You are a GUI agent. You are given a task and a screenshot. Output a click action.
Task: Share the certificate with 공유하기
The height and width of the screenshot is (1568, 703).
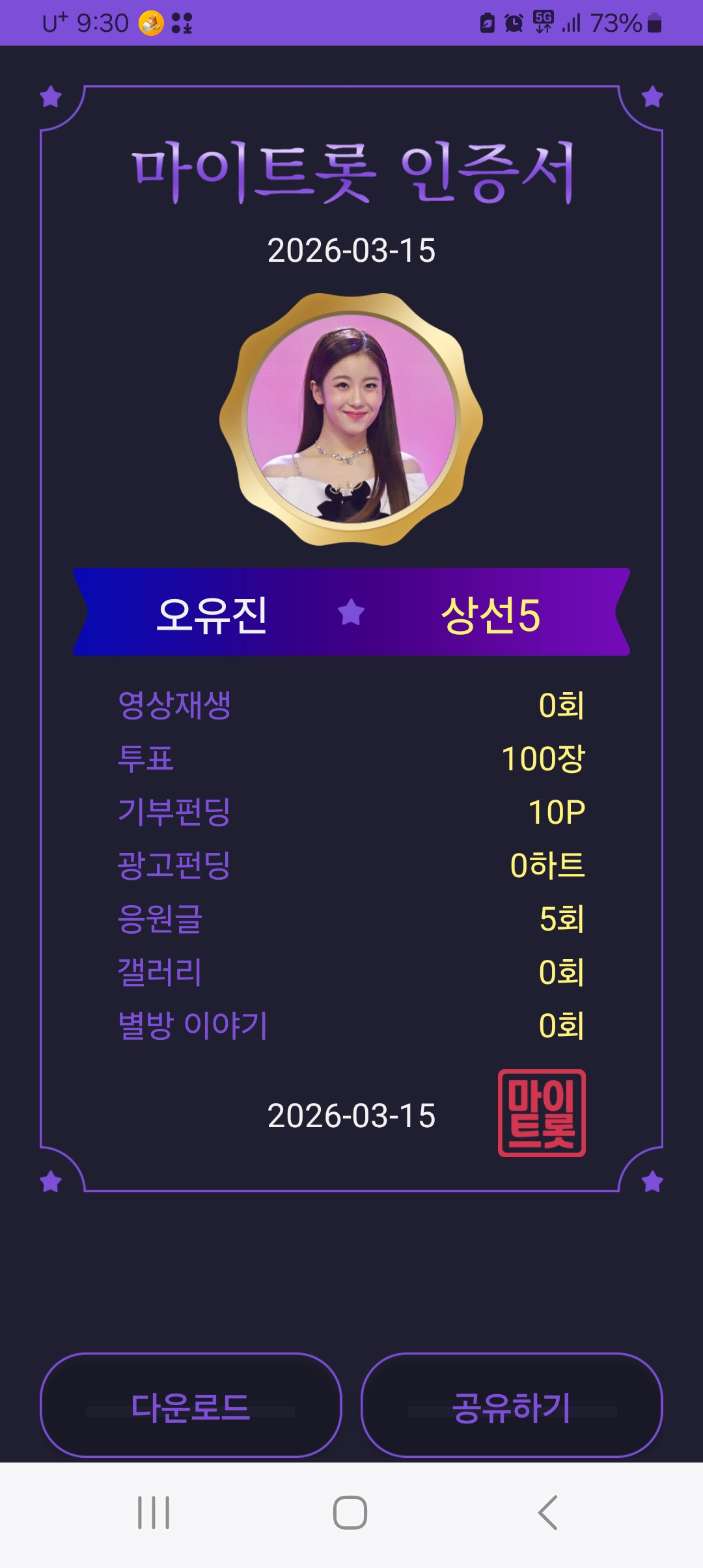(x=512, y=1406)
